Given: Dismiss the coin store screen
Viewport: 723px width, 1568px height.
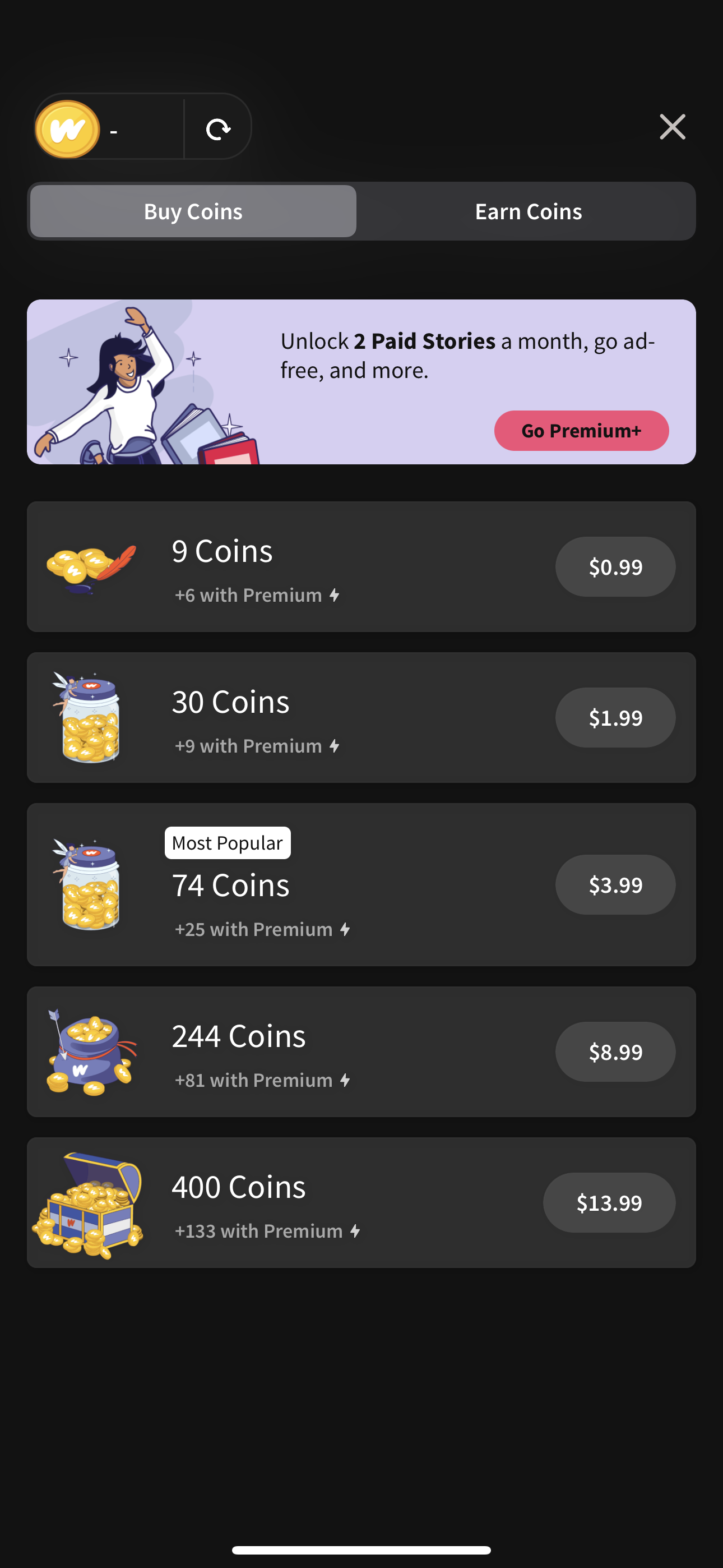Looking at the screenshot, I should (x=672, y=127).
